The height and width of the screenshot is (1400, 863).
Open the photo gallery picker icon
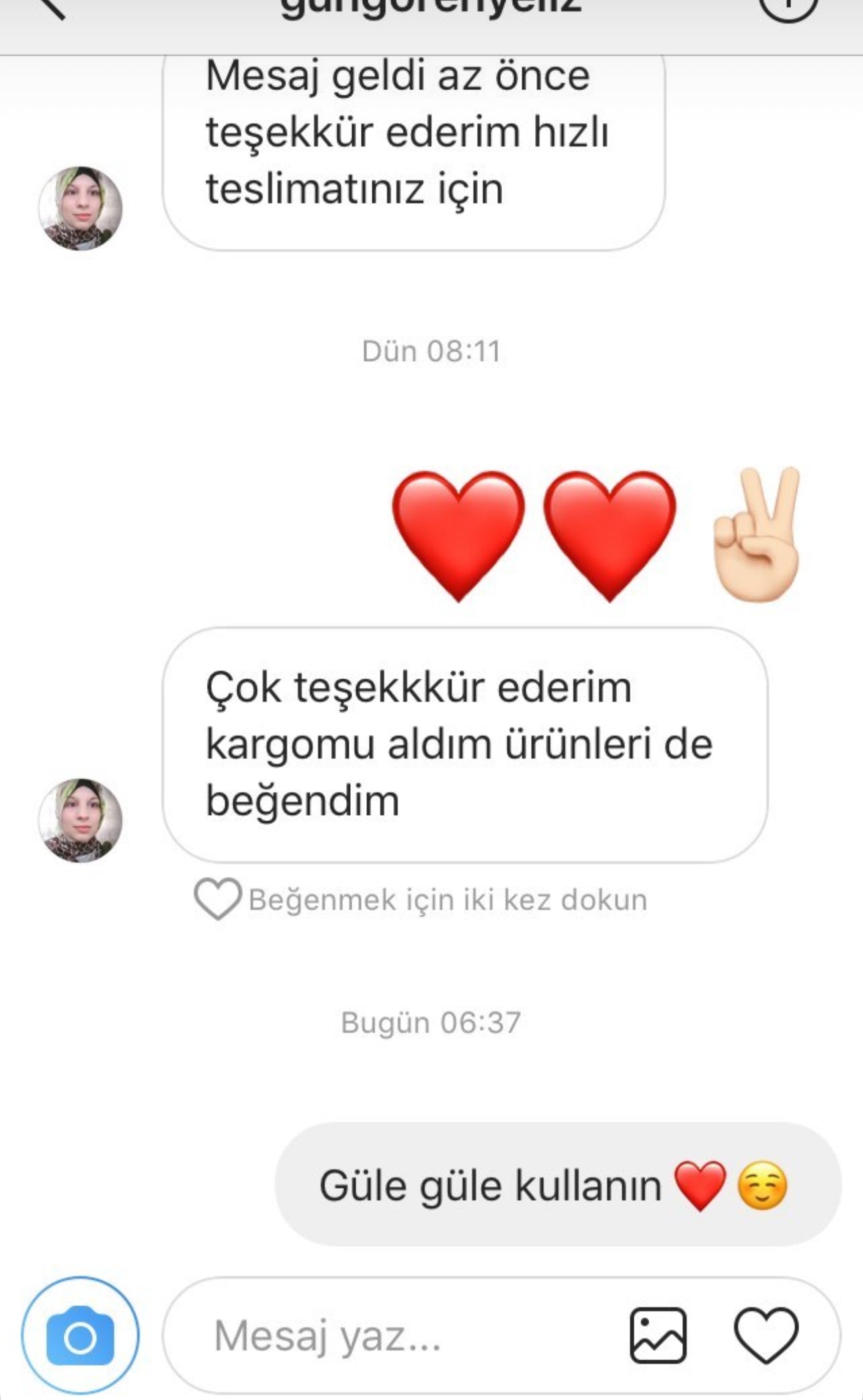658,1335
